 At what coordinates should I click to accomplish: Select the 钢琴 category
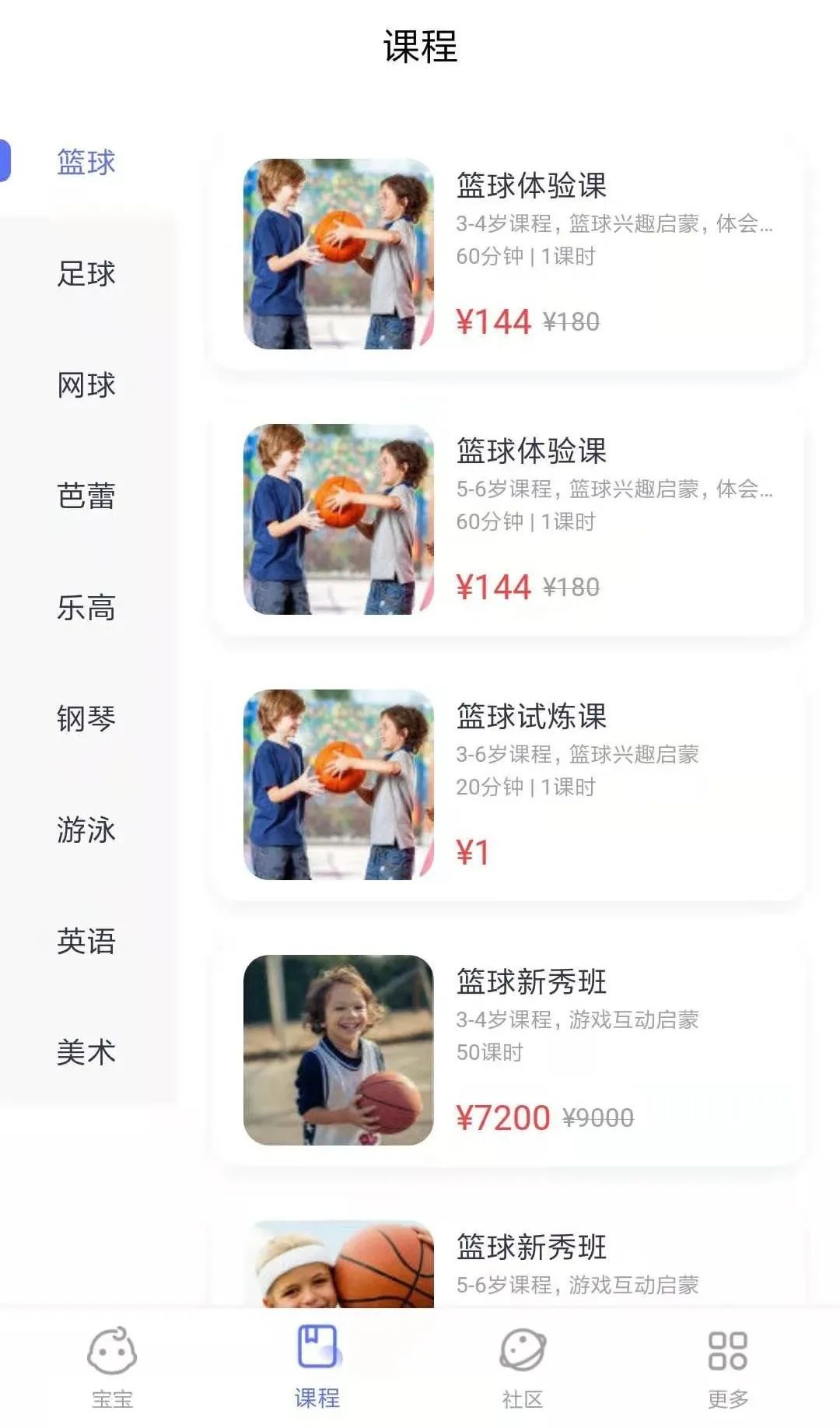pyautogui.click(x=86, y=719)
